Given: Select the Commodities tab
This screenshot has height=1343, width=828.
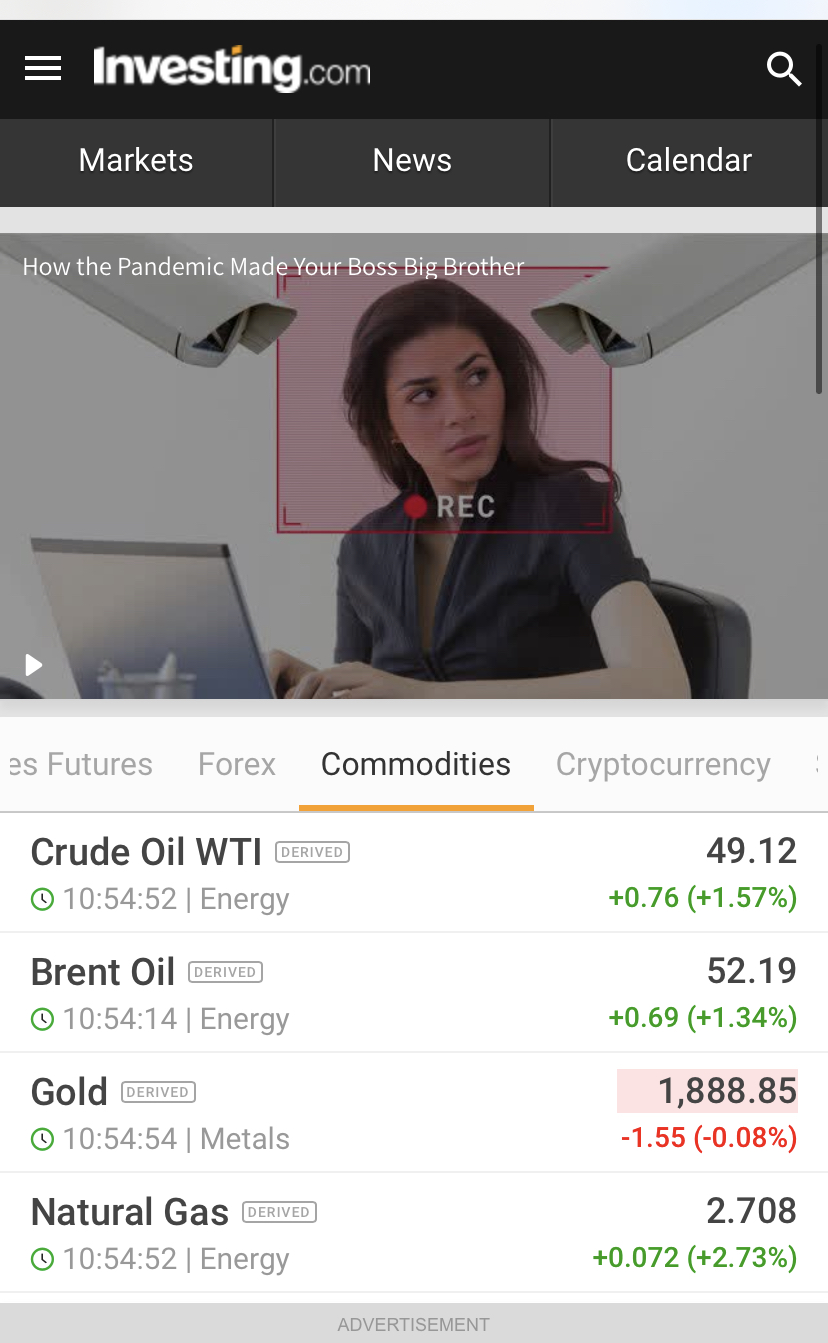Looking at the screenshot, I should click(416, 764).
